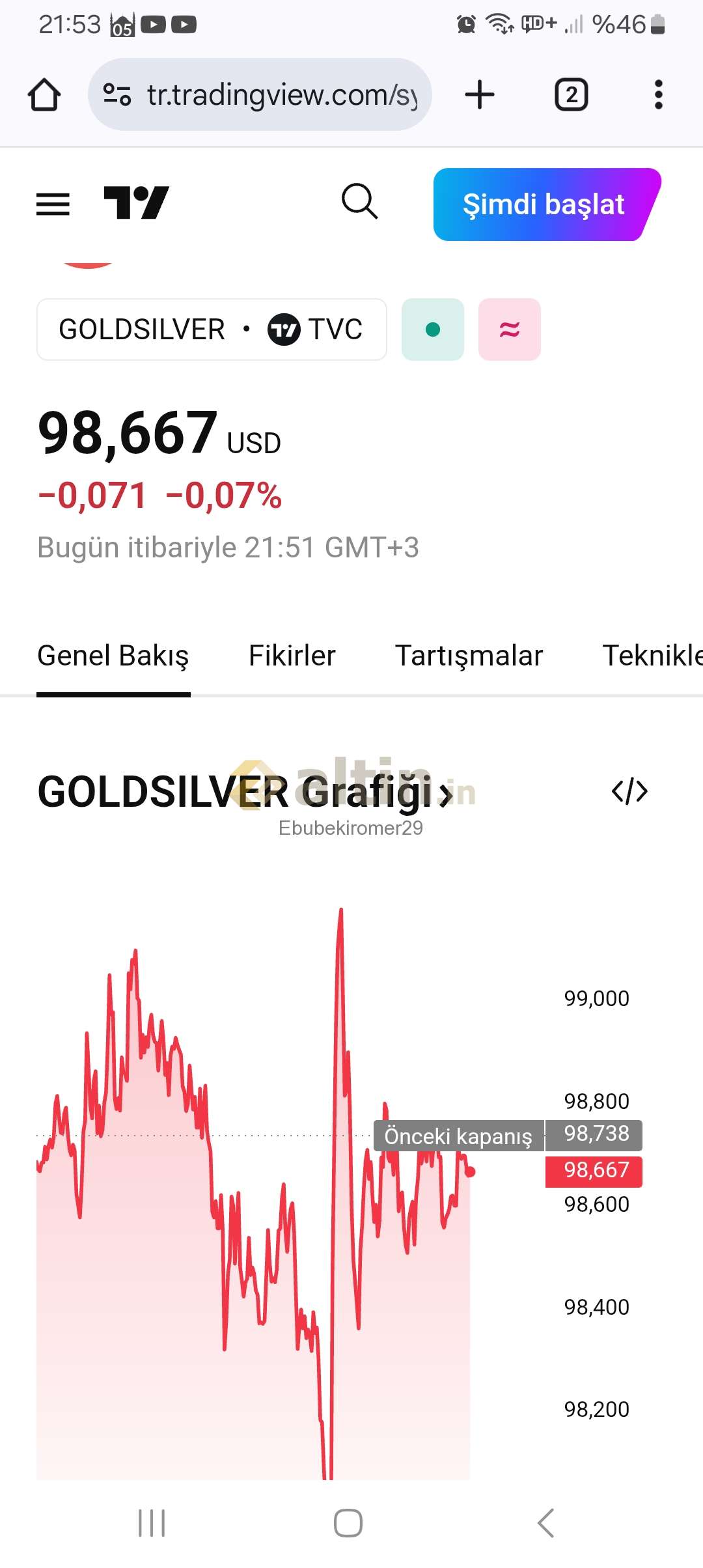Open the TradingView search
The image size is (703, 1568).
click(359, 201)
